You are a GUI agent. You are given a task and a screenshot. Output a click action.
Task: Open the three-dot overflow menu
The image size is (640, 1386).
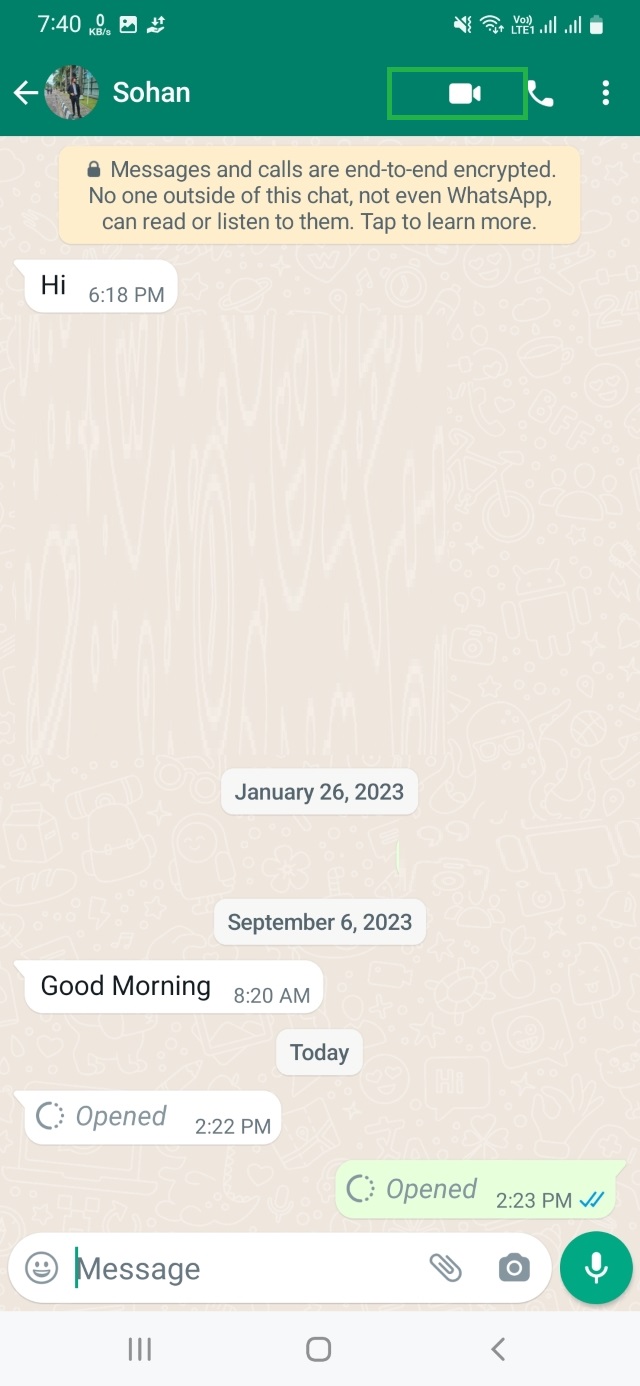[605, 94]
